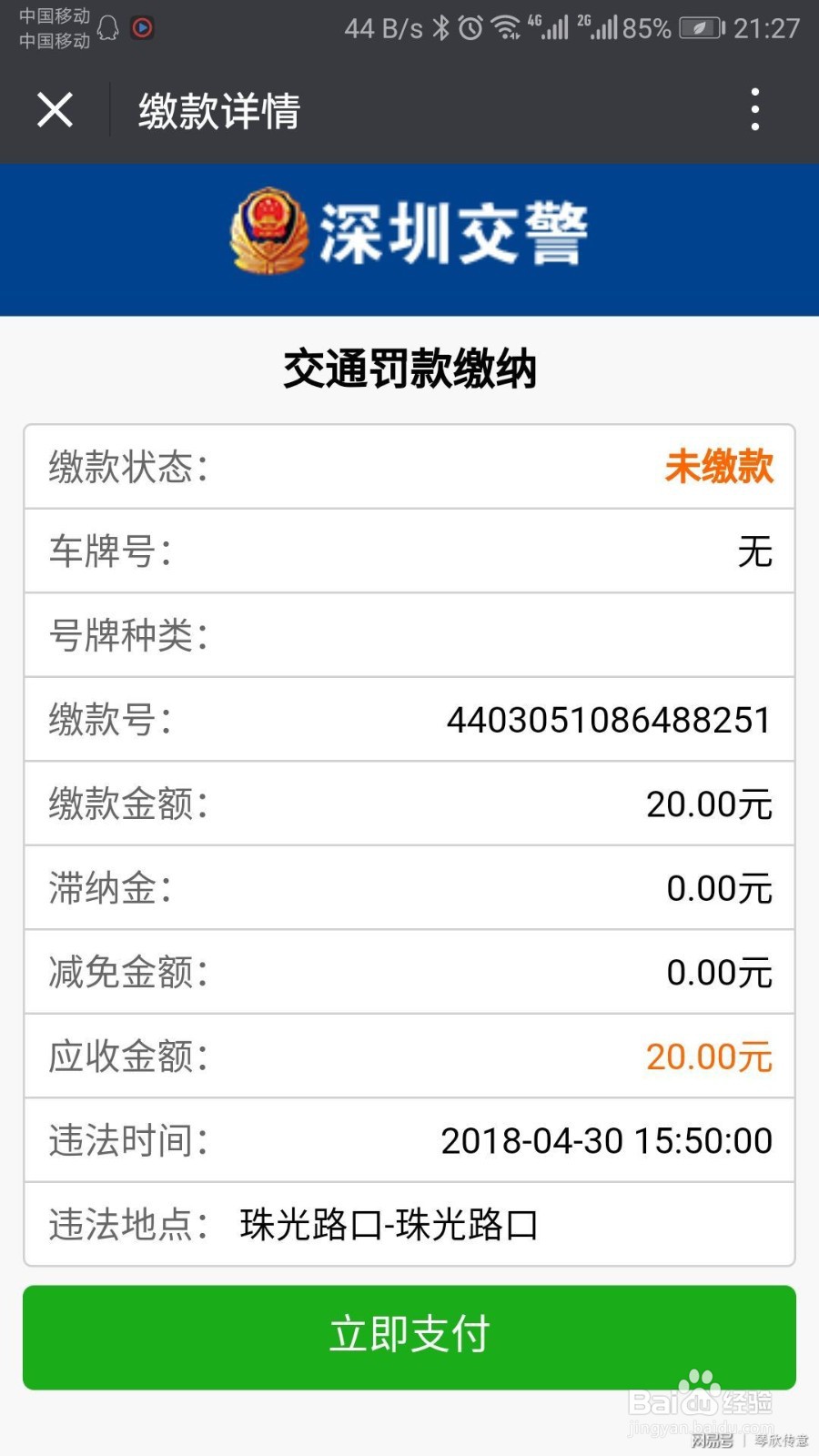Viewport: 819px width, 1456px height.
Task: Tap the 违法地点 location 珠光路口-珠光路口
Action: (387, 1225)
